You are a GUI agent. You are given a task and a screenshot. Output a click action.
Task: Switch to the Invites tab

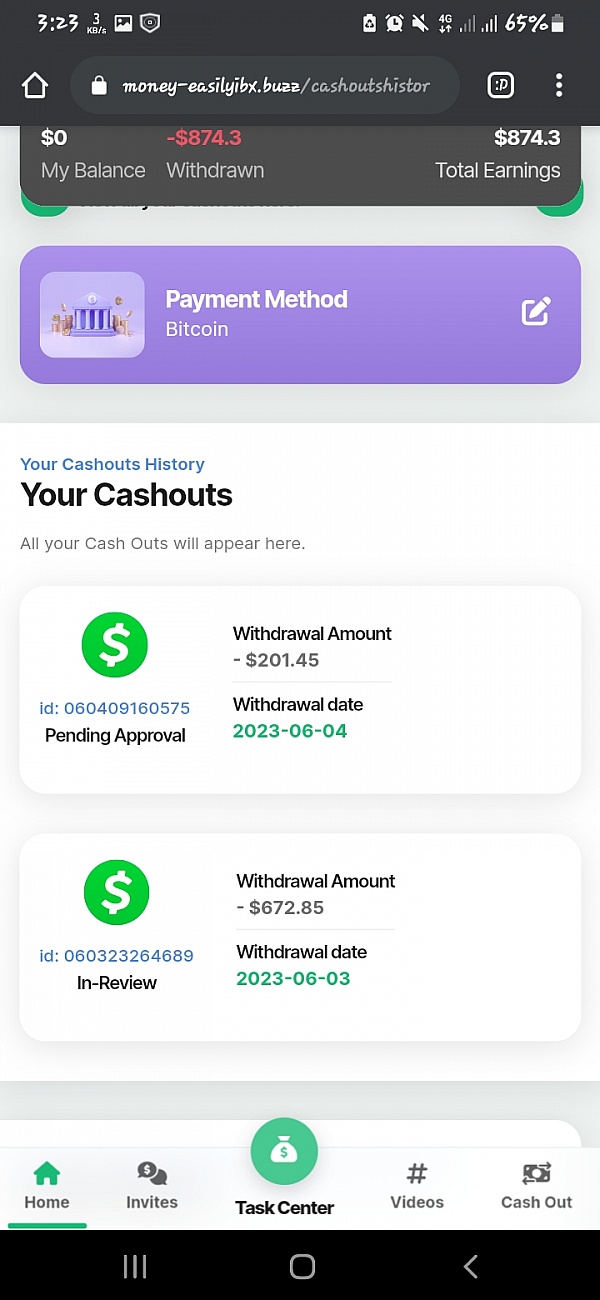pos(152,1186)
